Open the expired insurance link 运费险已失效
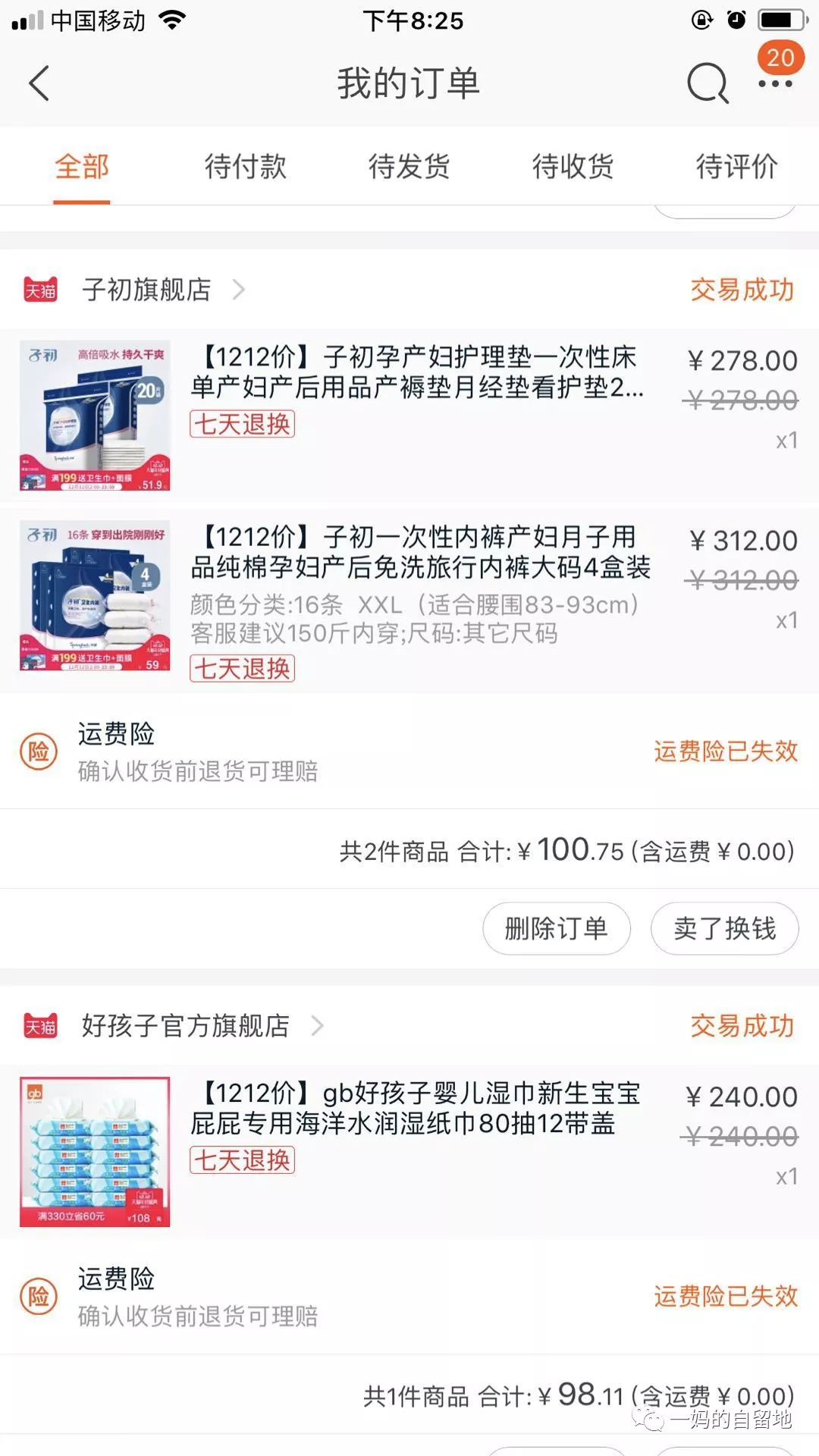The height and width of the screenshot is (1456, 819). [724, 752]
